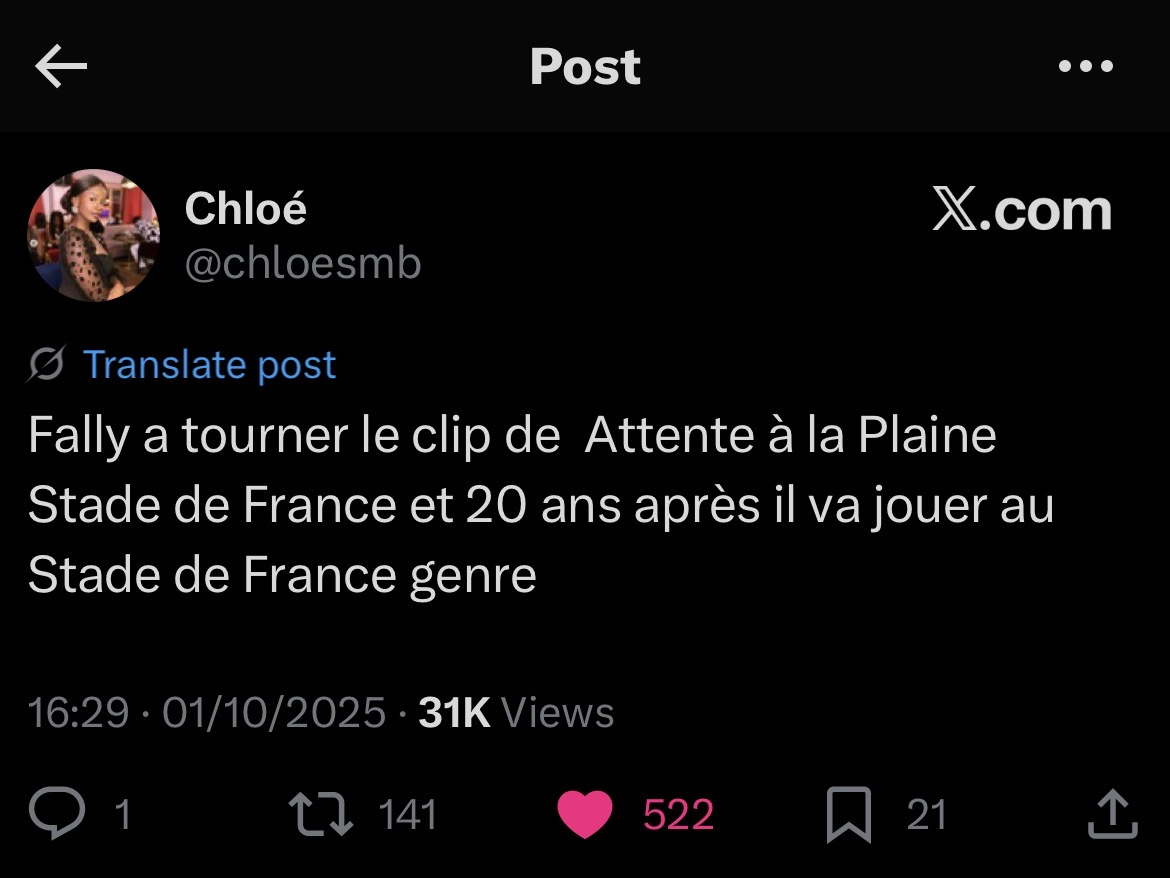Go back from the Post screen
This screenshot has height=878, width=1170.
[61, 67]
